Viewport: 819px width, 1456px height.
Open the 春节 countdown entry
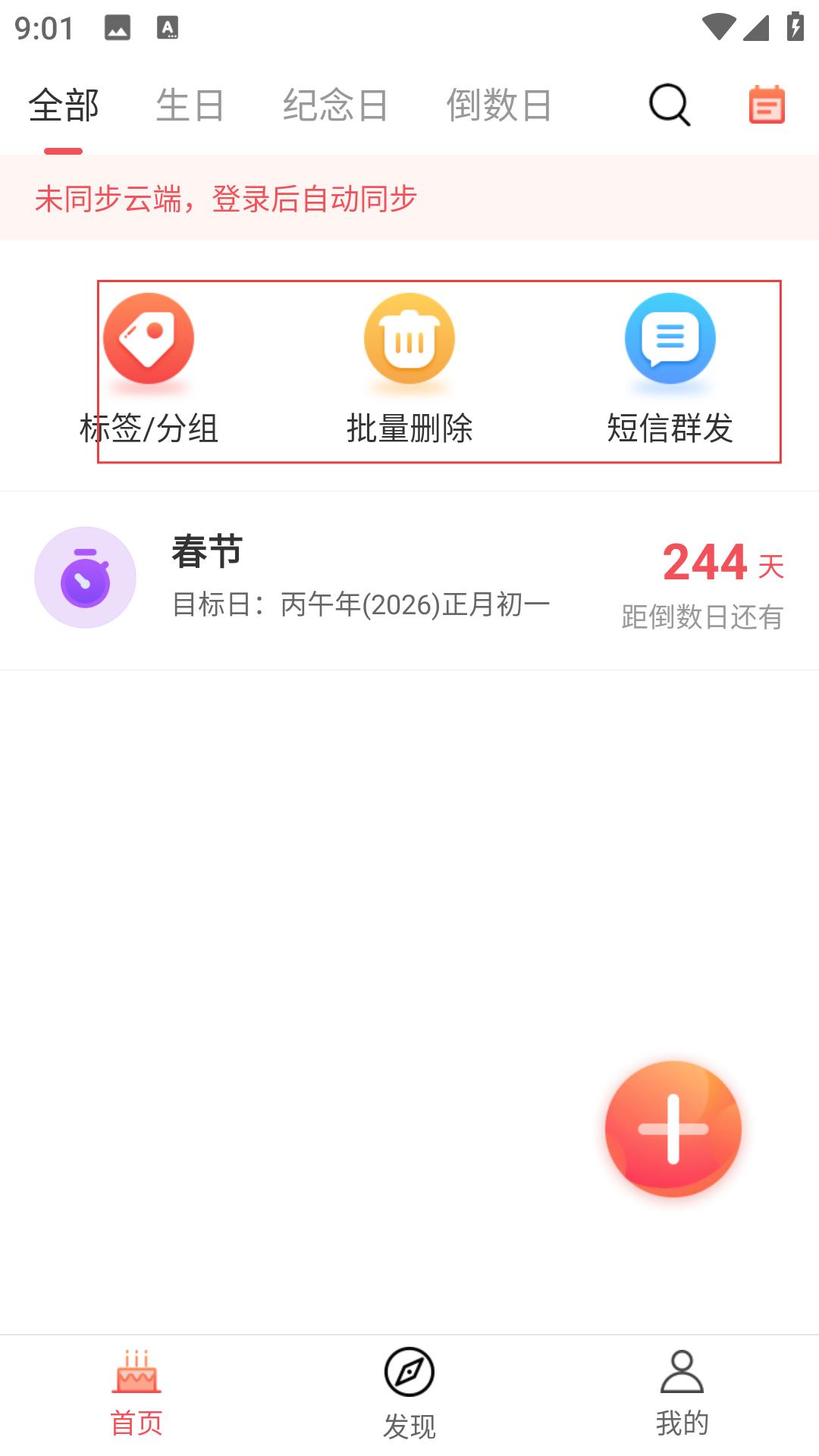click(409, 581)
